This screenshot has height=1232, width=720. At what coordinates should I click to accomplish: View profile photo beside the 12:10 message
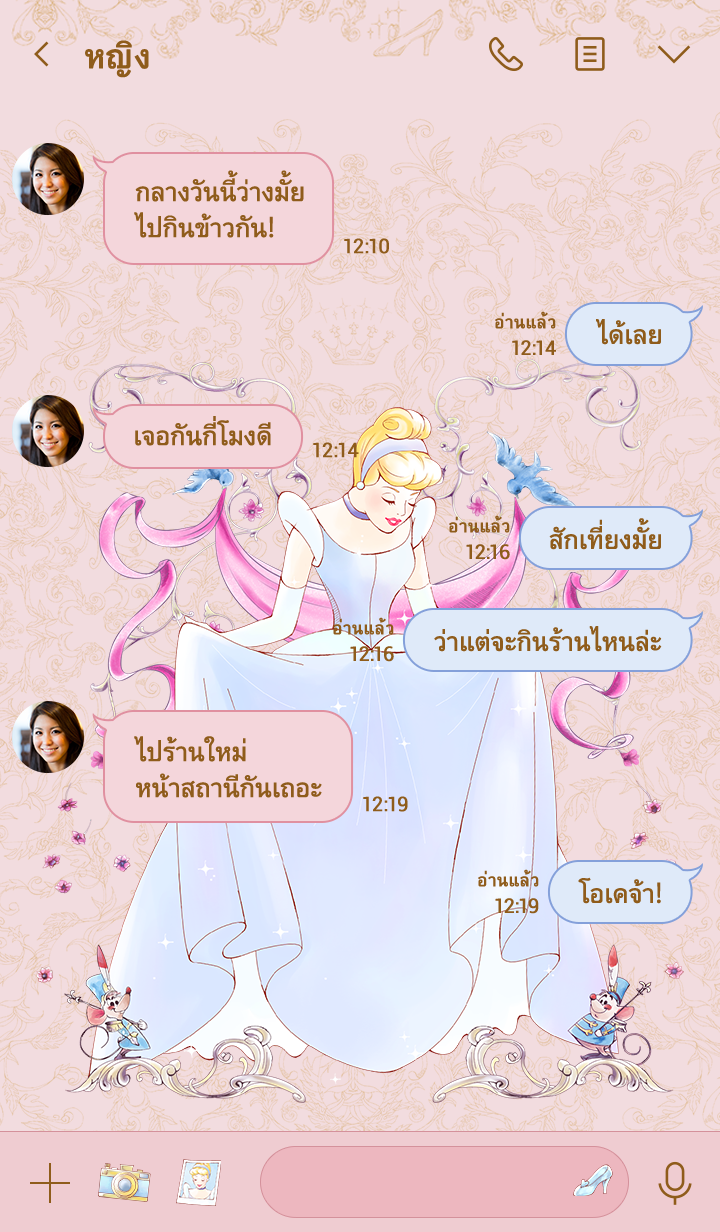point(48,179)
